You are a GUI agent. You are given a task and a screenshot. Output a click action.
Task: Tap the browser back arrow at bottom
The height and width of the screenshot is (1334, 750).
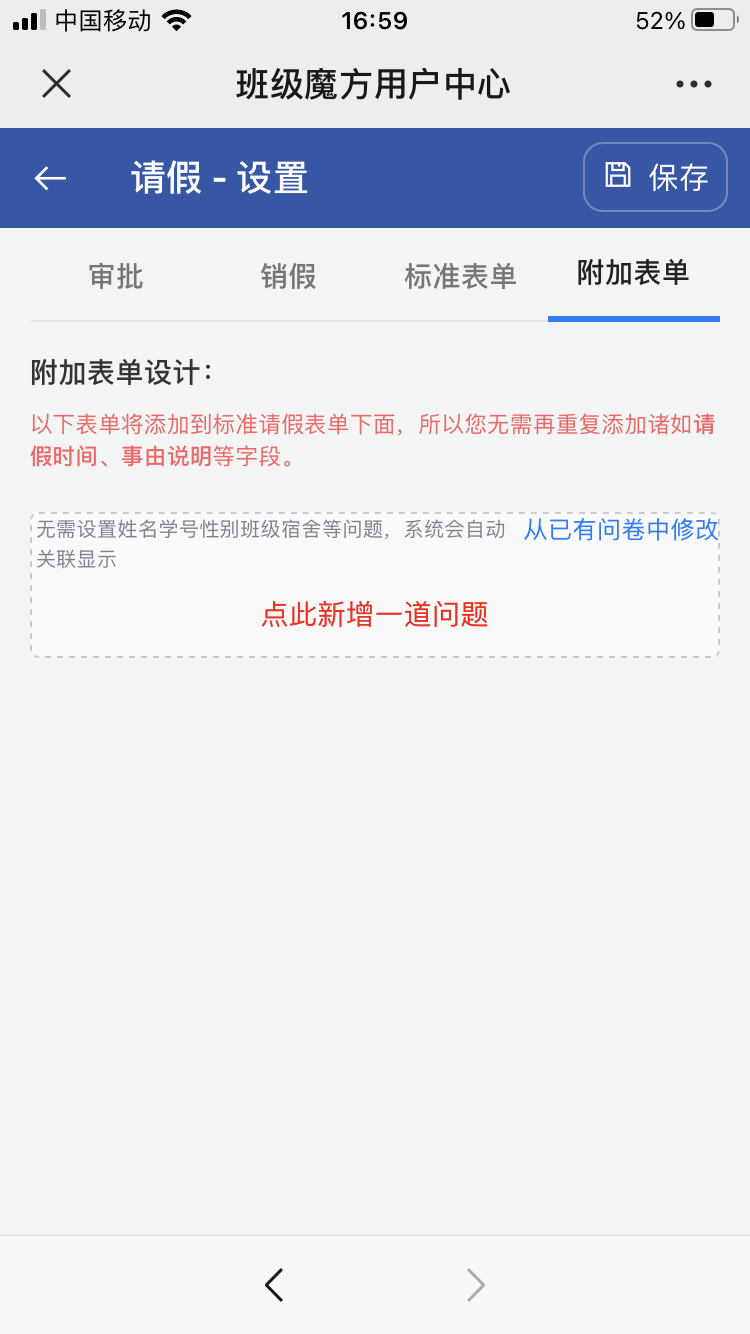[x=274, y=1285]
